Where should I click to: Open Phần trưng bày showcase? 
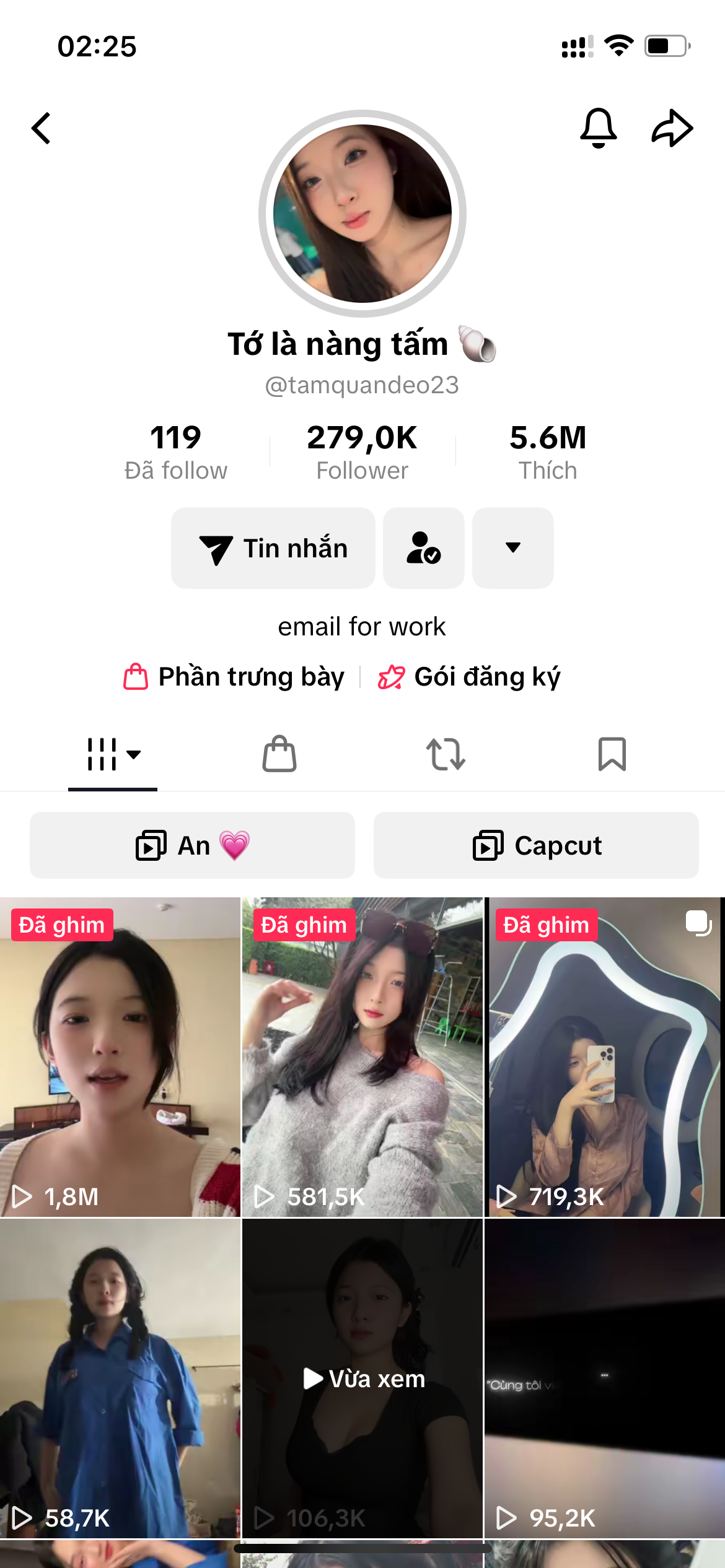click(x=234, y=677)
